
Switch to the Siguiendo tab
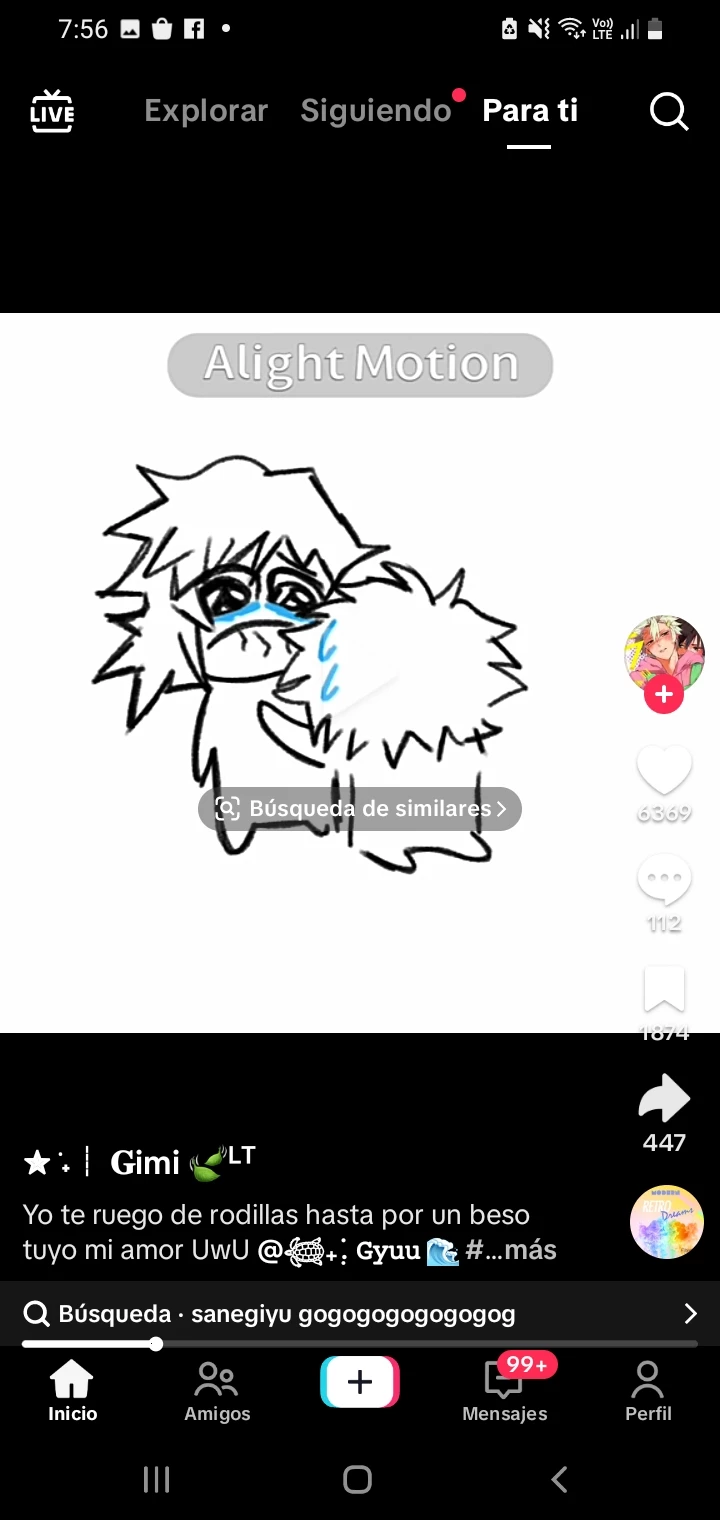pos(376,111)
